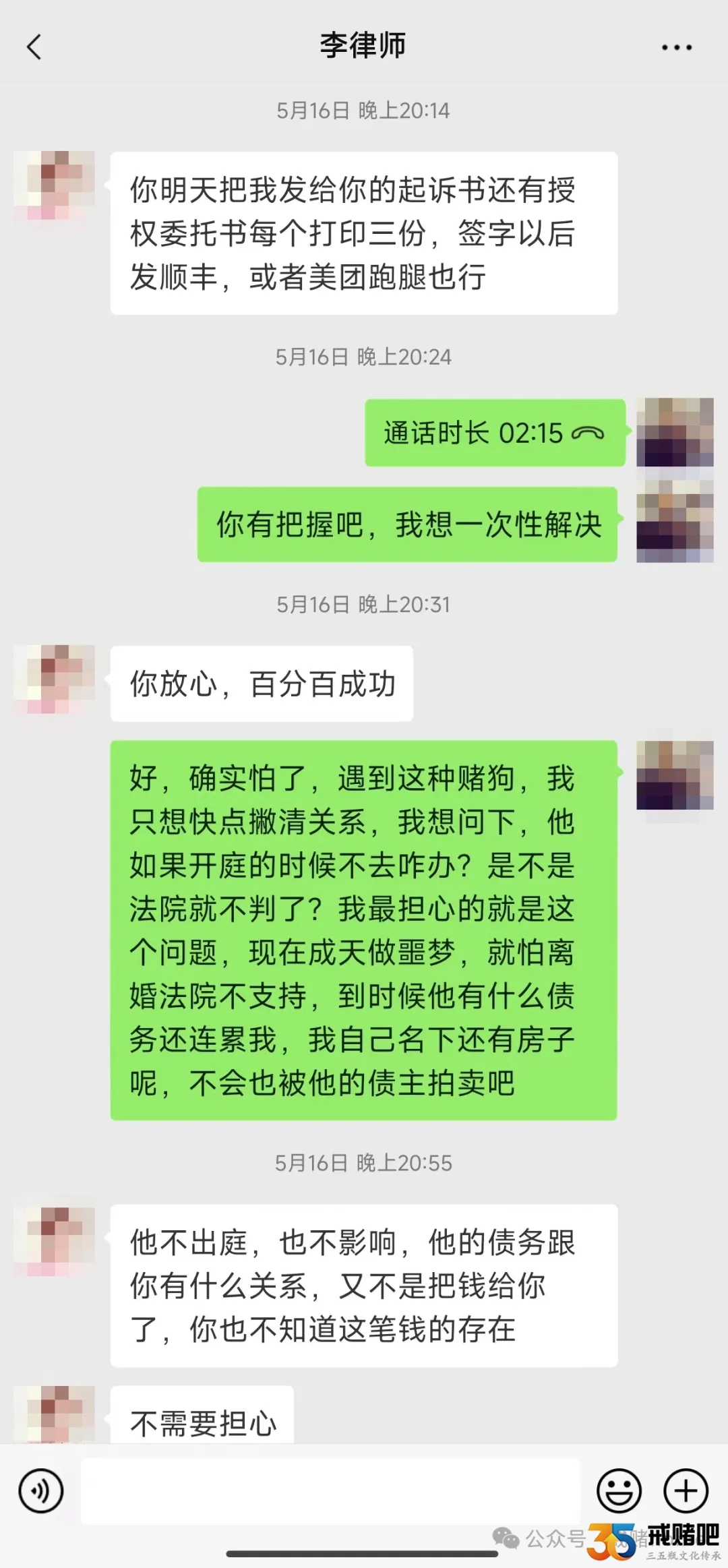Open the emoji picker
This screenshot has height=1568, width=728.
point(619,1491)
